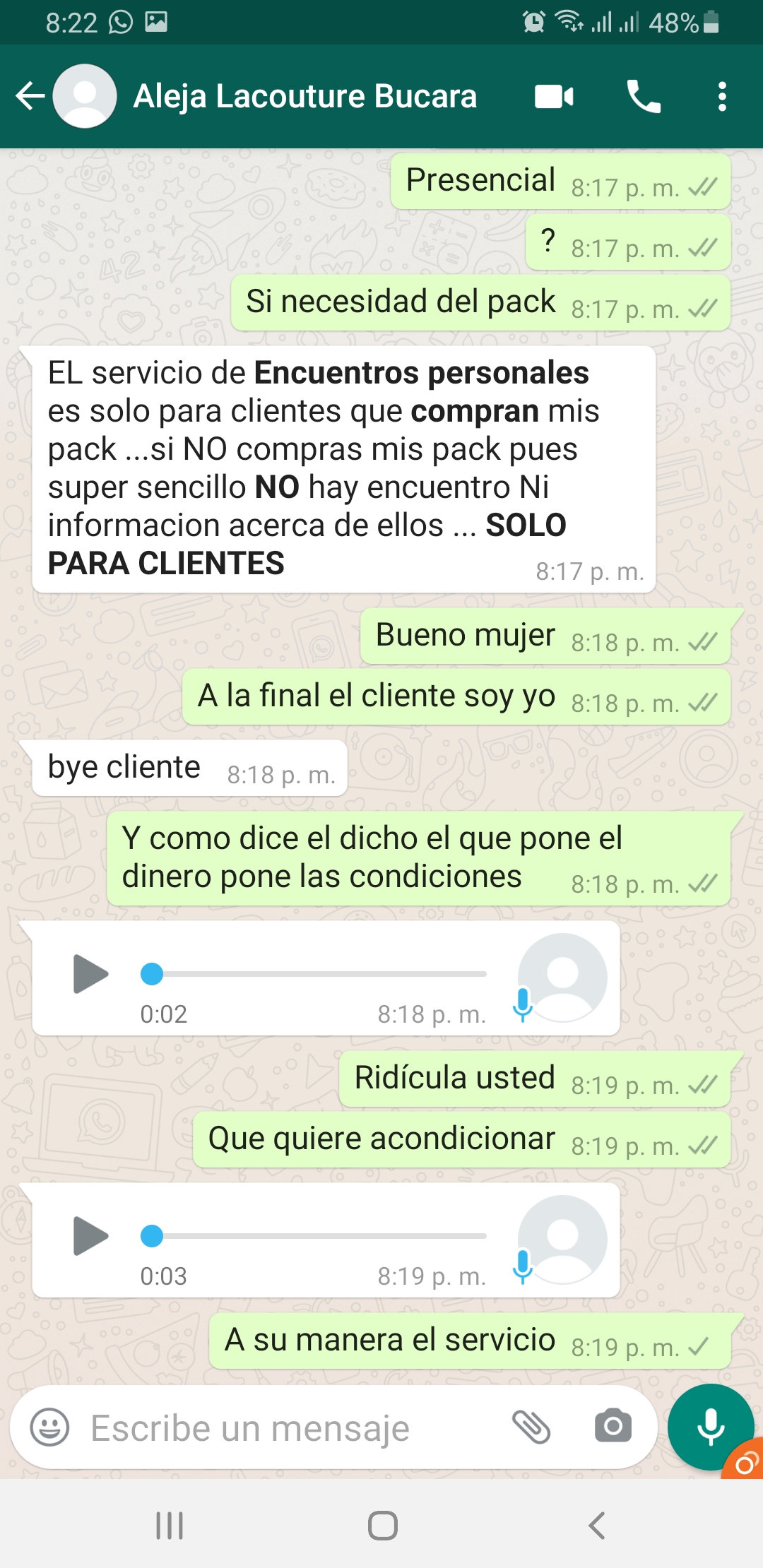Open the camera from the message bar
The width and height of the screenshot is (763, 1568).
(613, 1427)
